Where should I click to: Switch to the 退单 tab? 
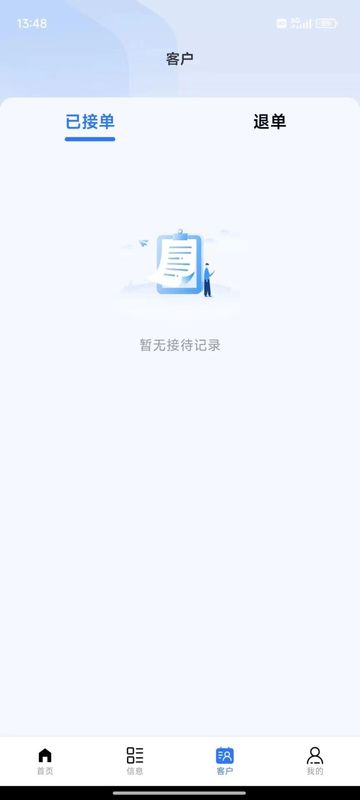(x=270, y=122)
